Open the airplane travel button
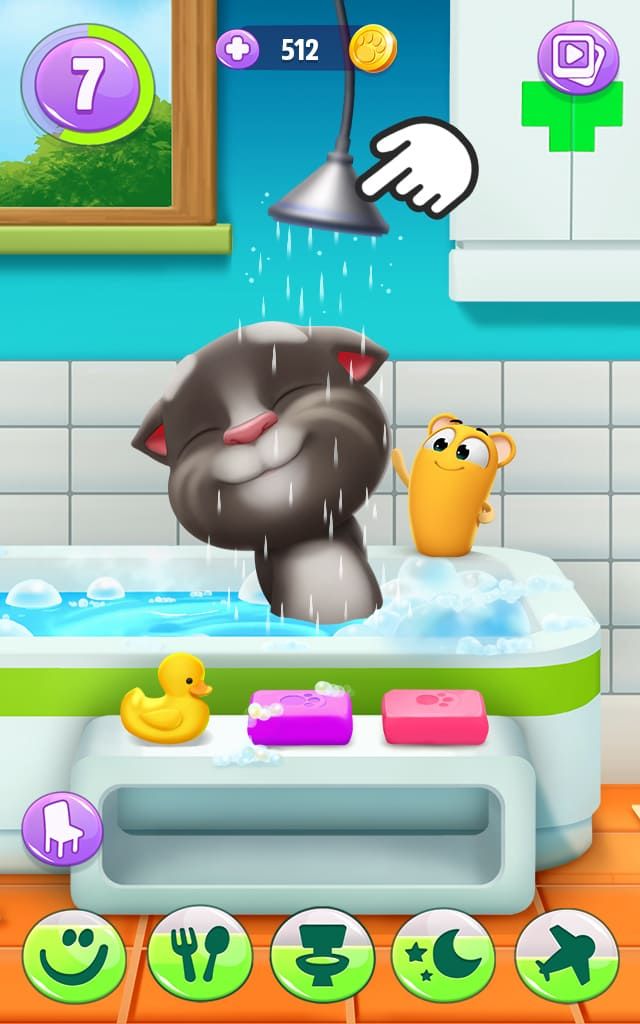This screenshot has height=1024, width=640. coord(566,958)
